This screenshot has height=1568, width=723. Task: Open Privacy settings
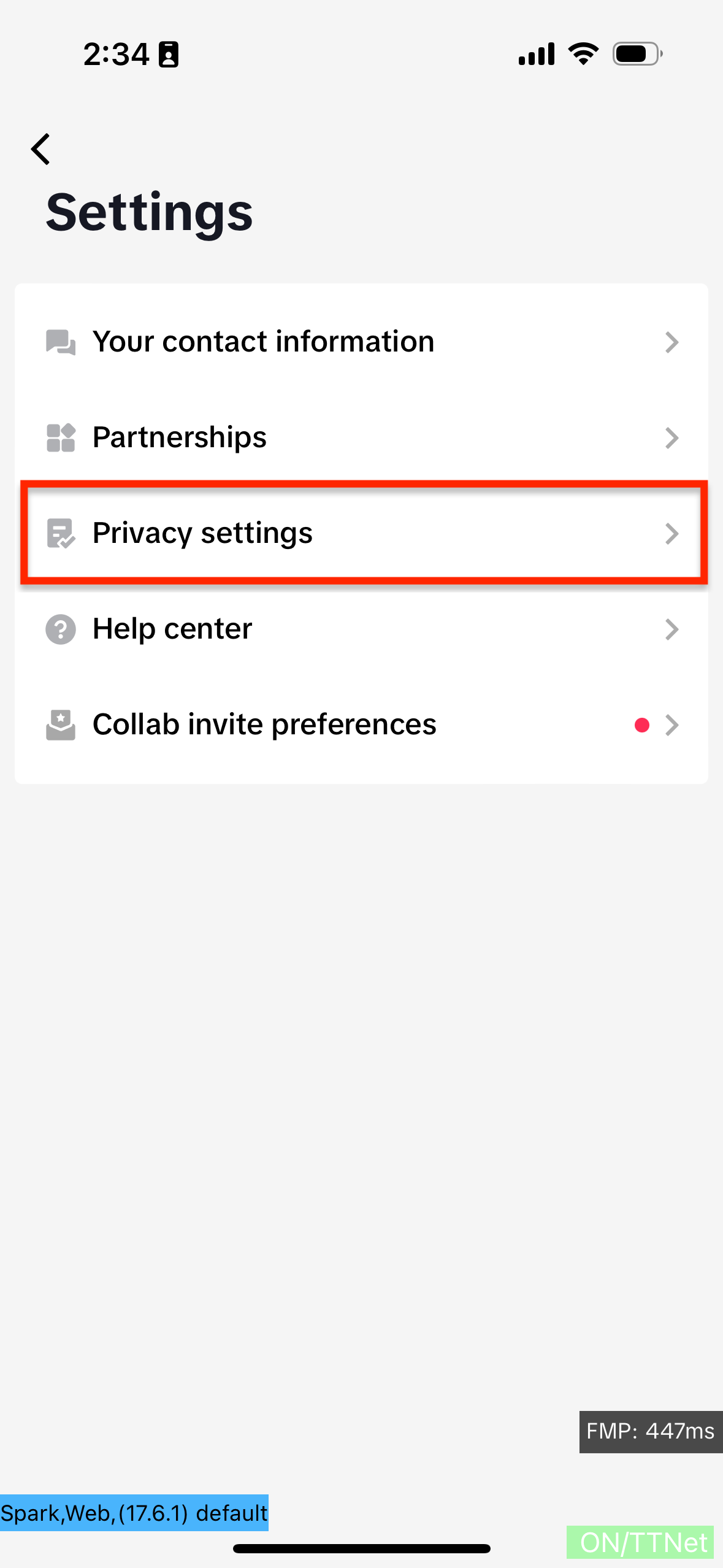click(361, 533)
